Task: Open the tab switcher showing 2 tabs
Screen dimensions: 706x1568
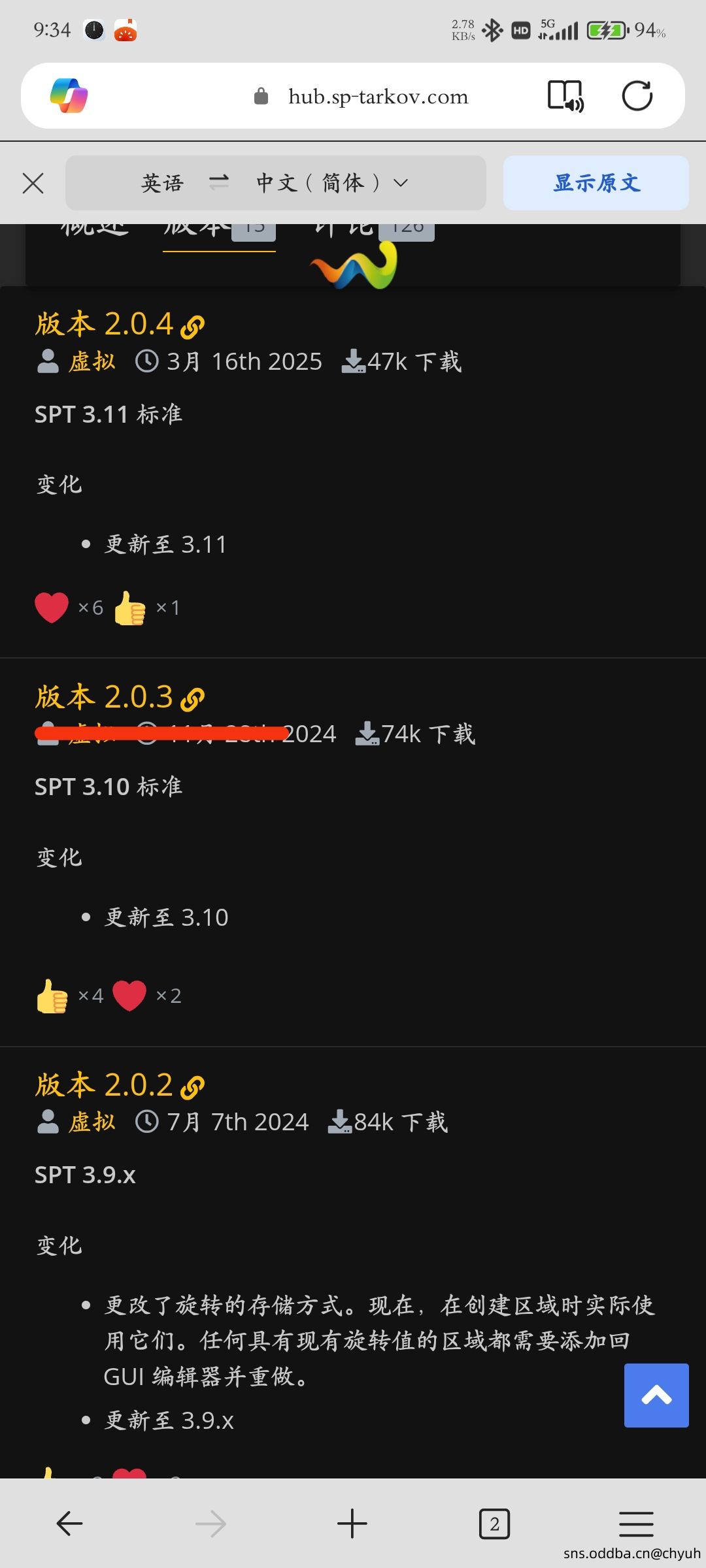Action: coord(494,1524)
